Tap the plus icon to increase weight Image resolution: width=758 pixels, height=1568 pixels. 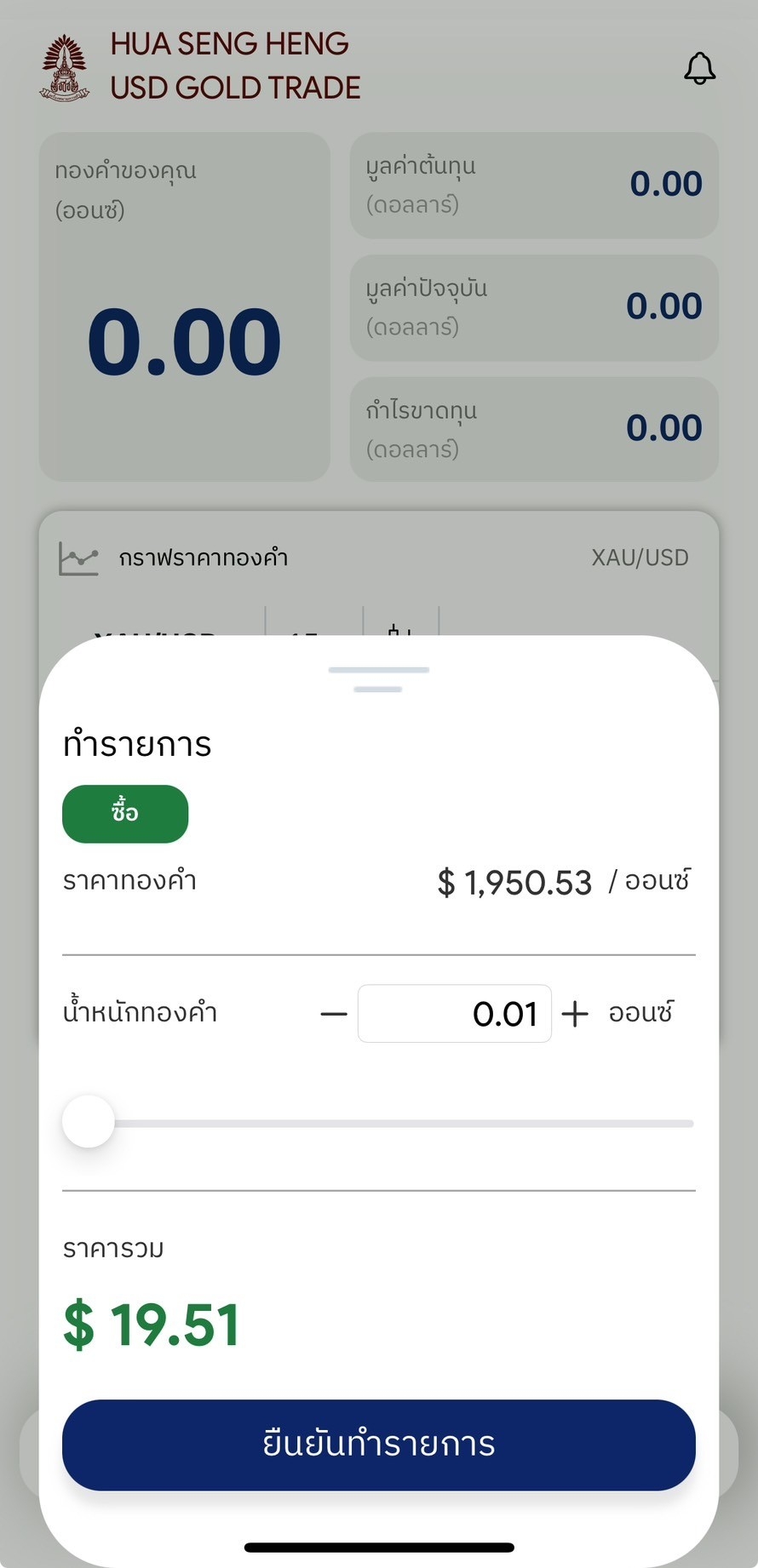(x=576, y=1013)
